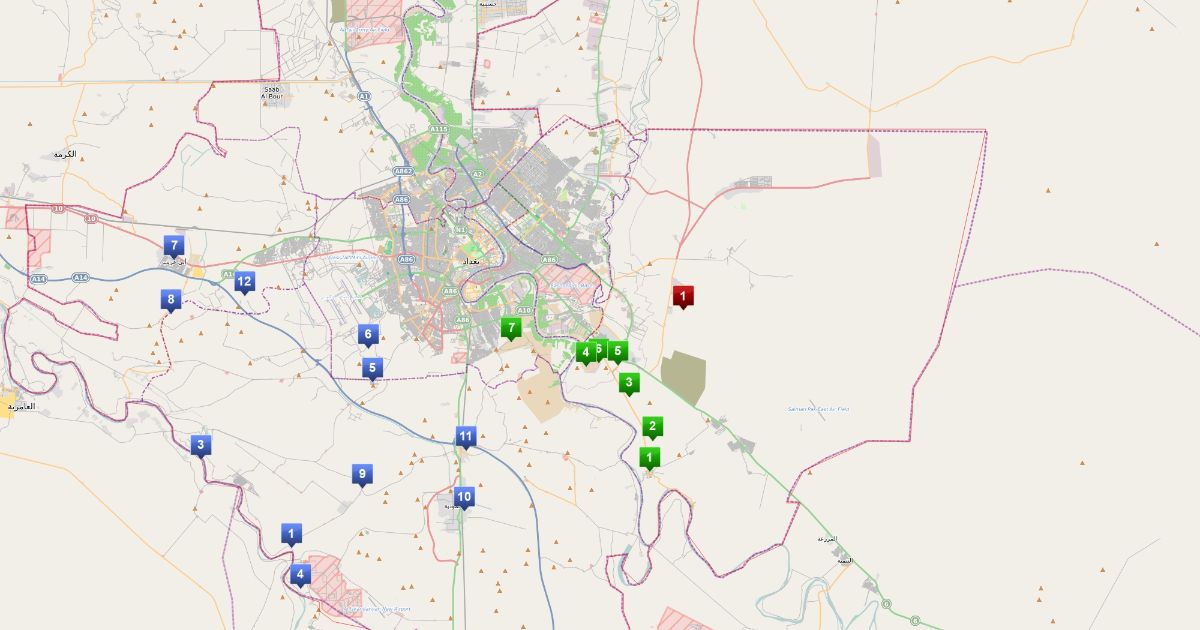Screen dimensions: 1200x630
Task: Select the green marker numbered 3
Action: (629, 381)
